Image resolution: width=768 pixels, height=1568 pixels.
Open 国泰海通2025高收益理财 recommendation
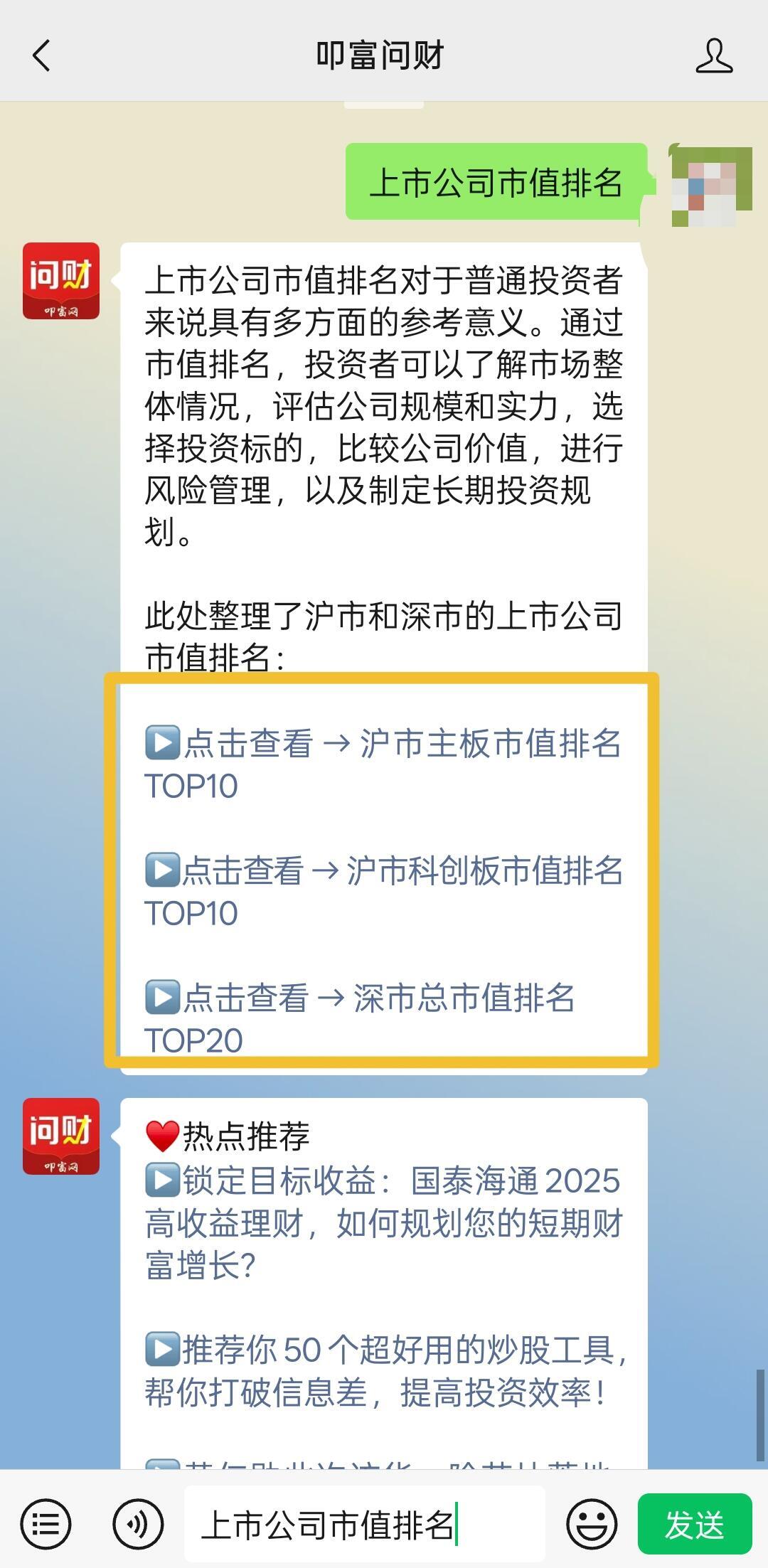coord(383,1222)
